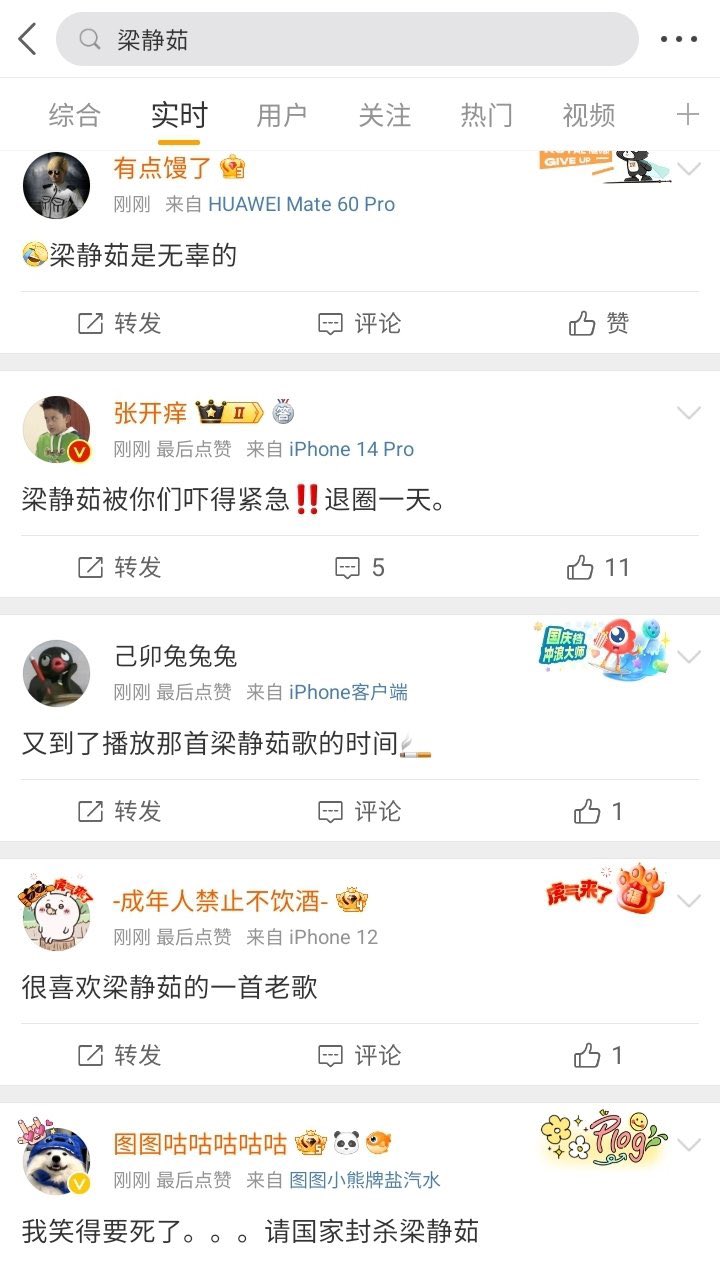
Task: Open the three-dot overflow menu
Action: [x=678, y=40]
